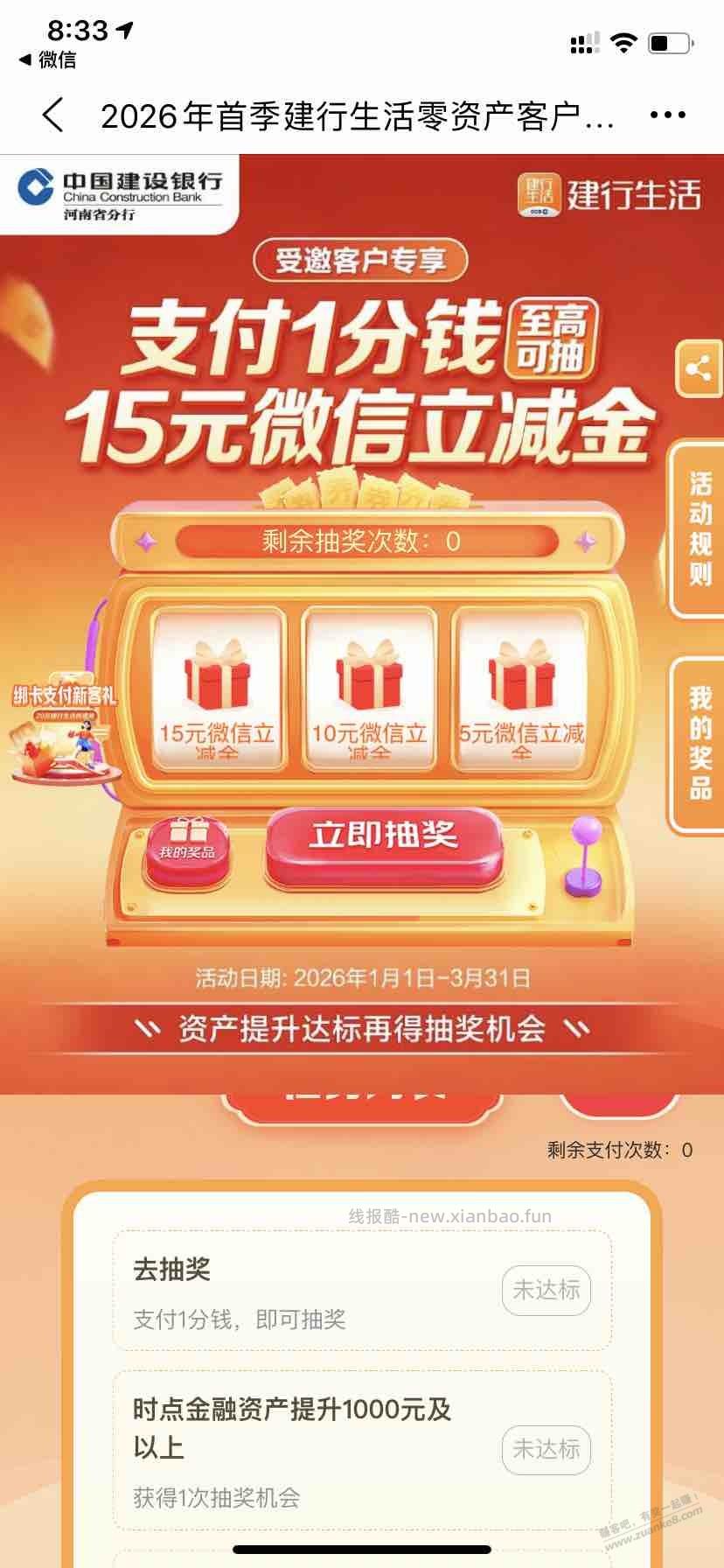Open the three-dot more options menu
The image size is (724, 1568).
pyautogui.click(x=666, y=114)
